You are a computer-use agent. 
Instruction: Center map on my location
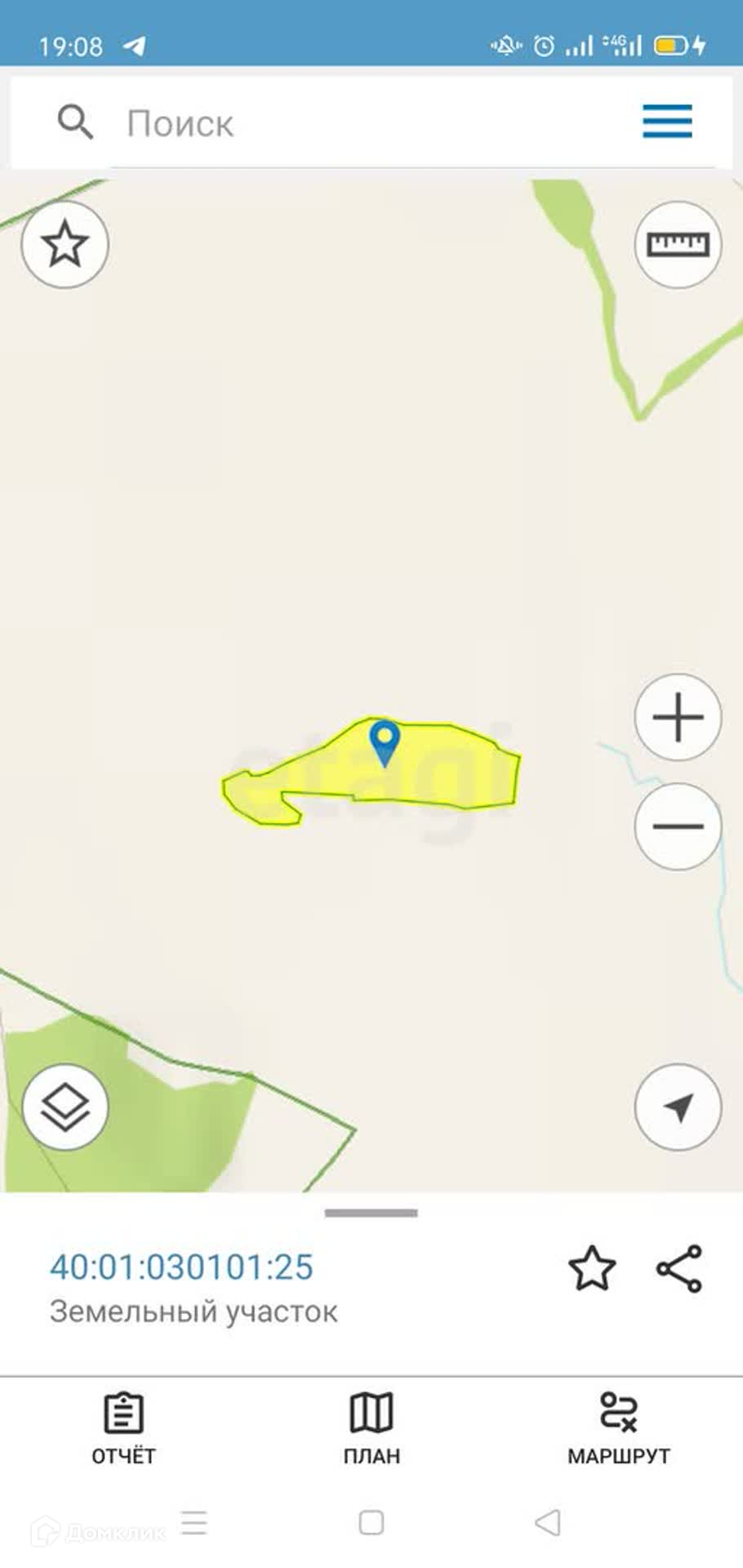click(x=678, y=1107)
